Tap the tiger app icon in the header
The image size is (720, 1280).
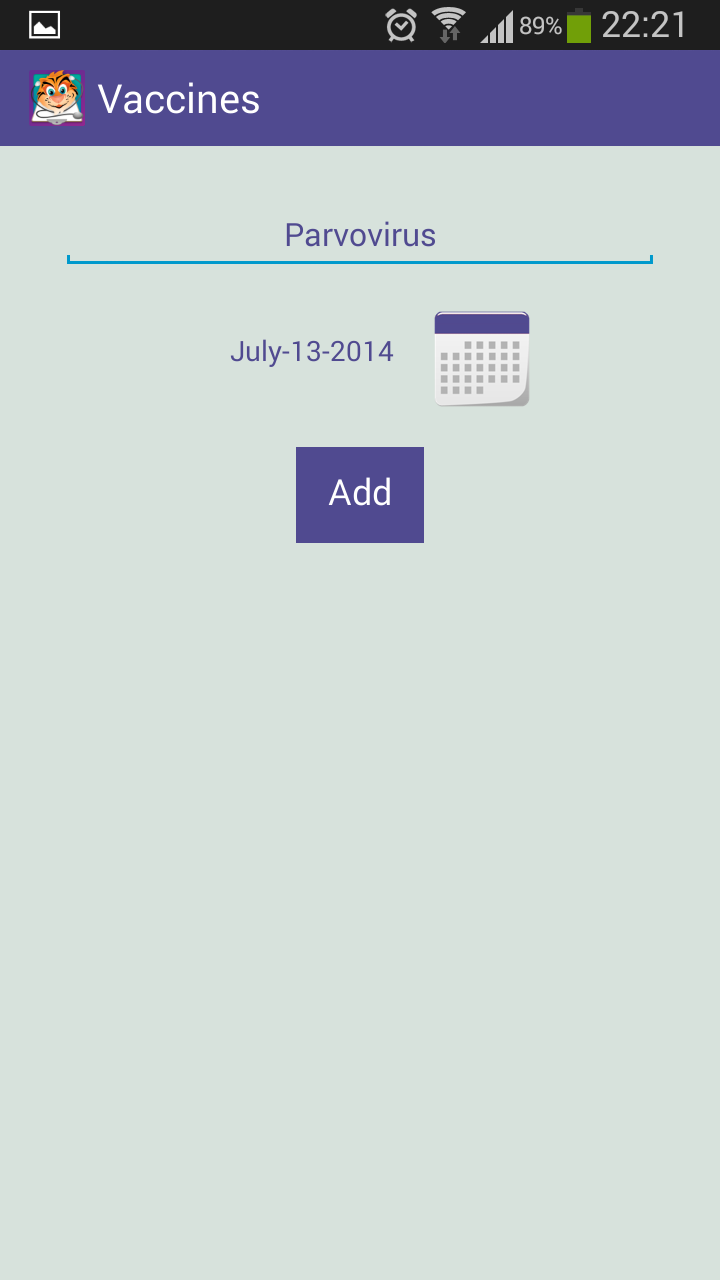[x=57, y=98]
